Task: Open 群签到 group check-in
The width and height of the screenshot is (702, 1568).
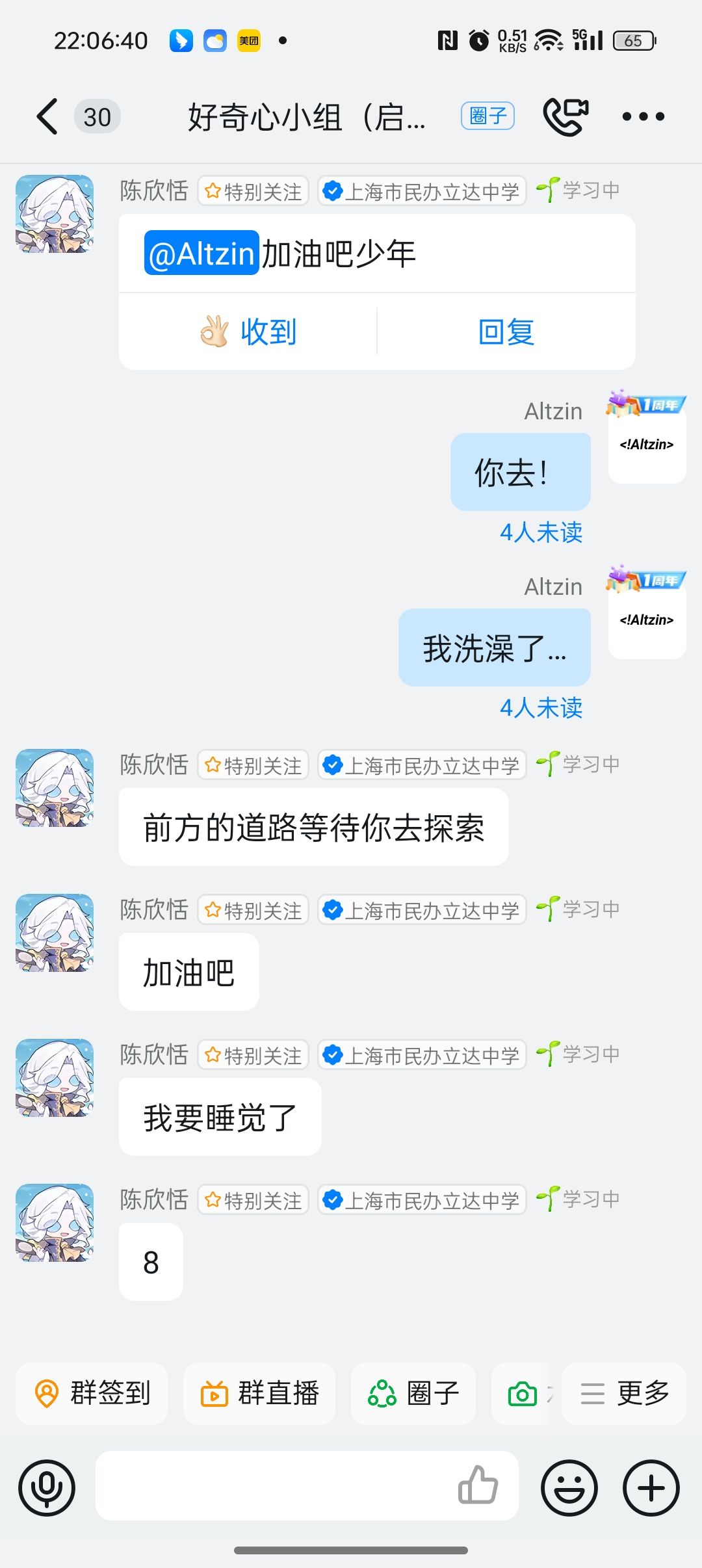Action: coord(92,1393)
